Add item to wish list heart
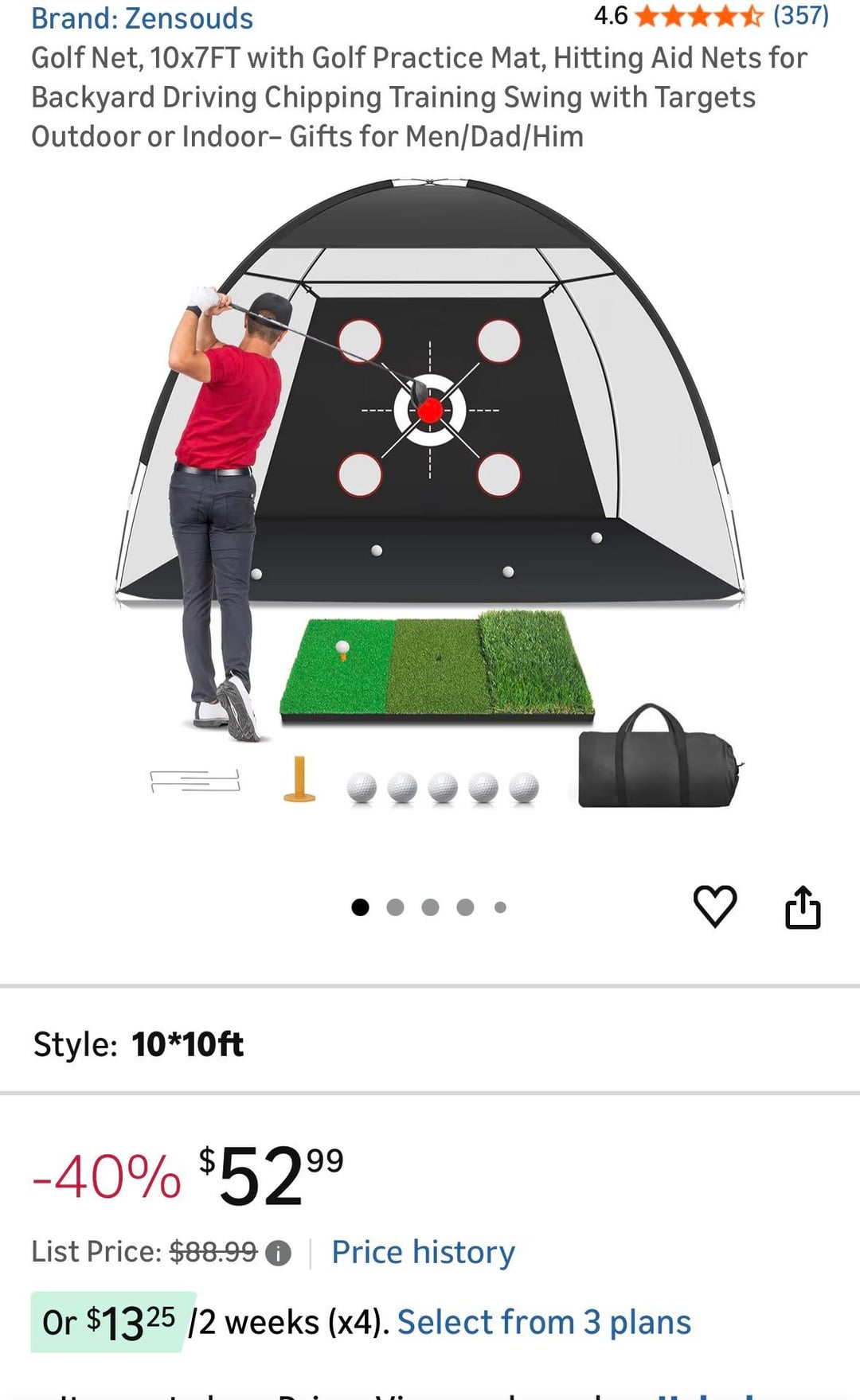The height and width of the screenshot is (1400, 860). (x=714, y=907)
